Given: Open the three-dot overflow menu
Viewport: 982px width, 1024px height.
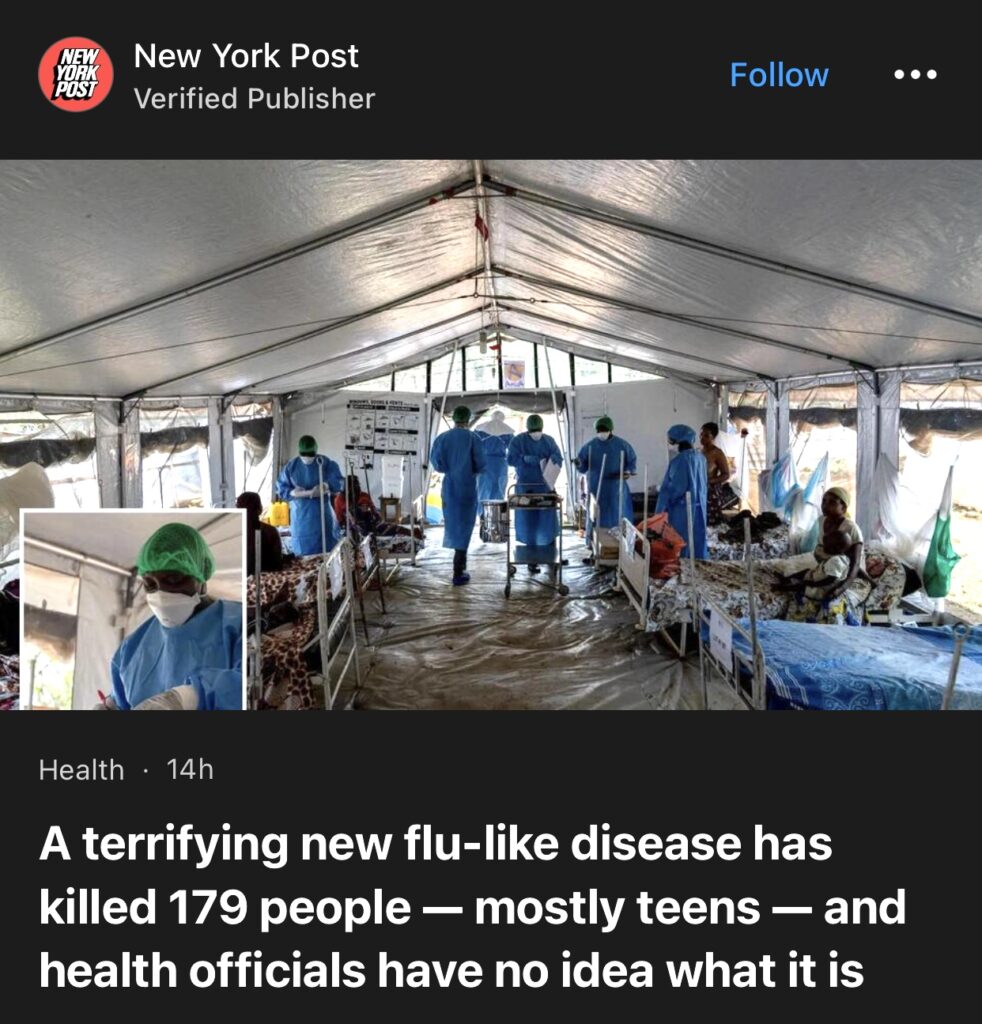Looking at the screenshot, I should point(915,75).
